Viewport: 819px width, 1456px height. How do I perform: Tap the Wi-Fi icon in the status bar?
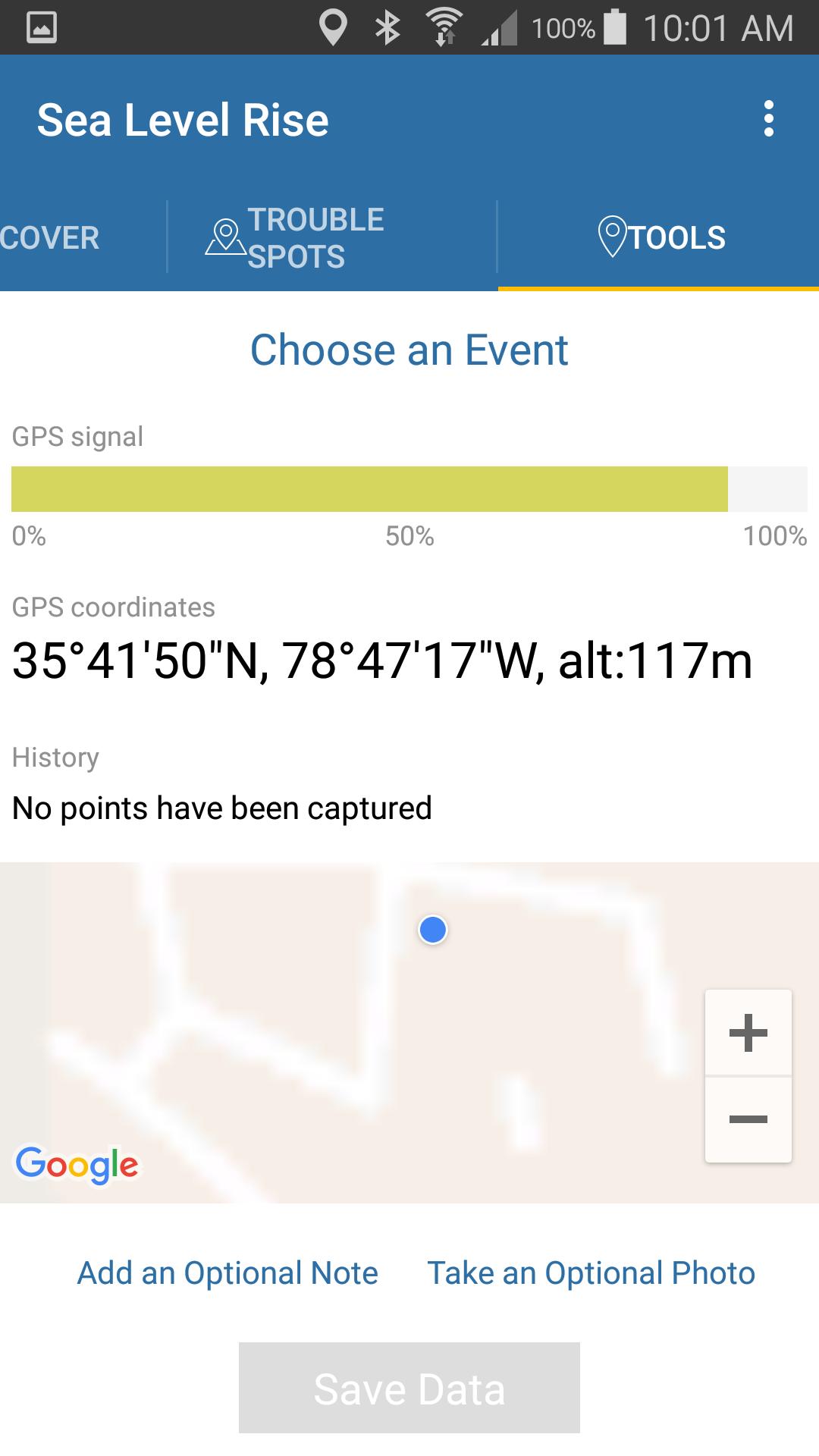tap(444, 28)
